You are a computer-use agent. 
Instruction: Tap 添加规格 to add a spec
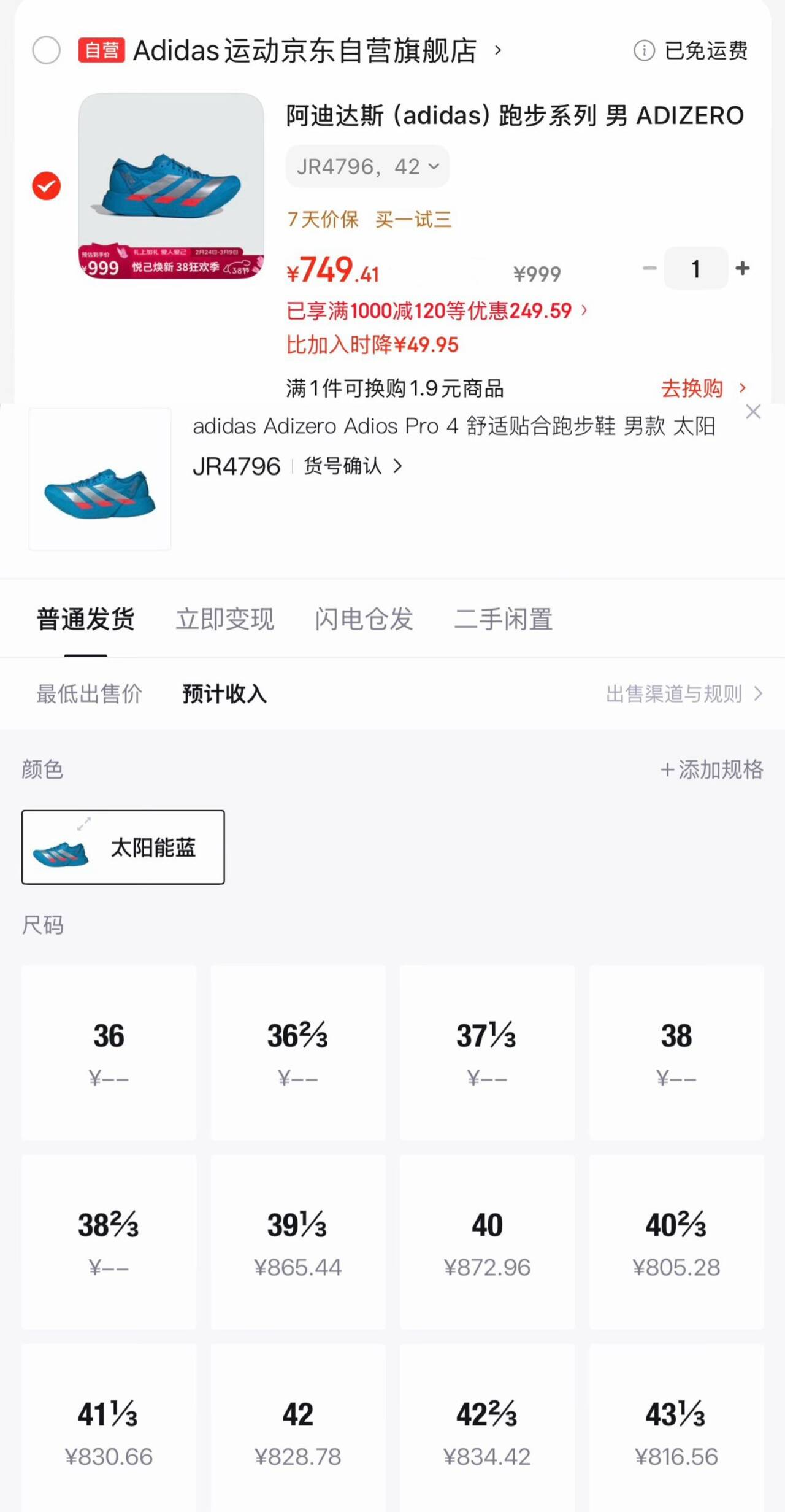point(711,769)
